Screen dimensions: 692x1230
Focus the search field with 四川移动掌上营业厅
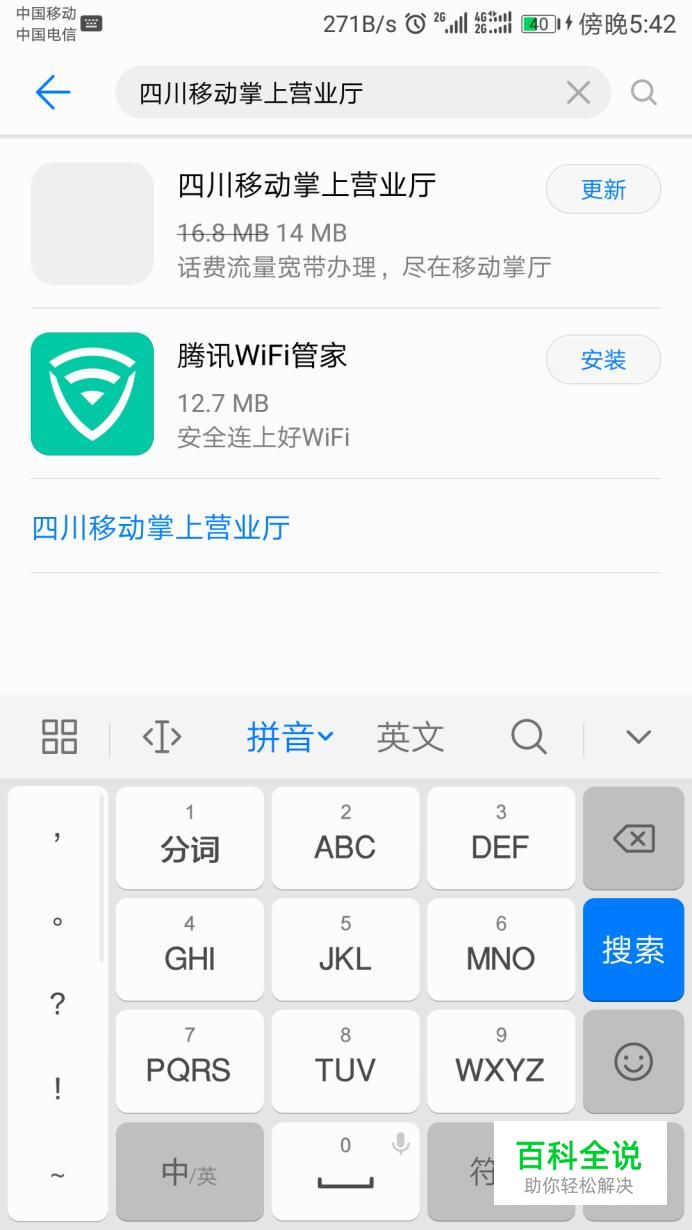click(x=340, y=93)
